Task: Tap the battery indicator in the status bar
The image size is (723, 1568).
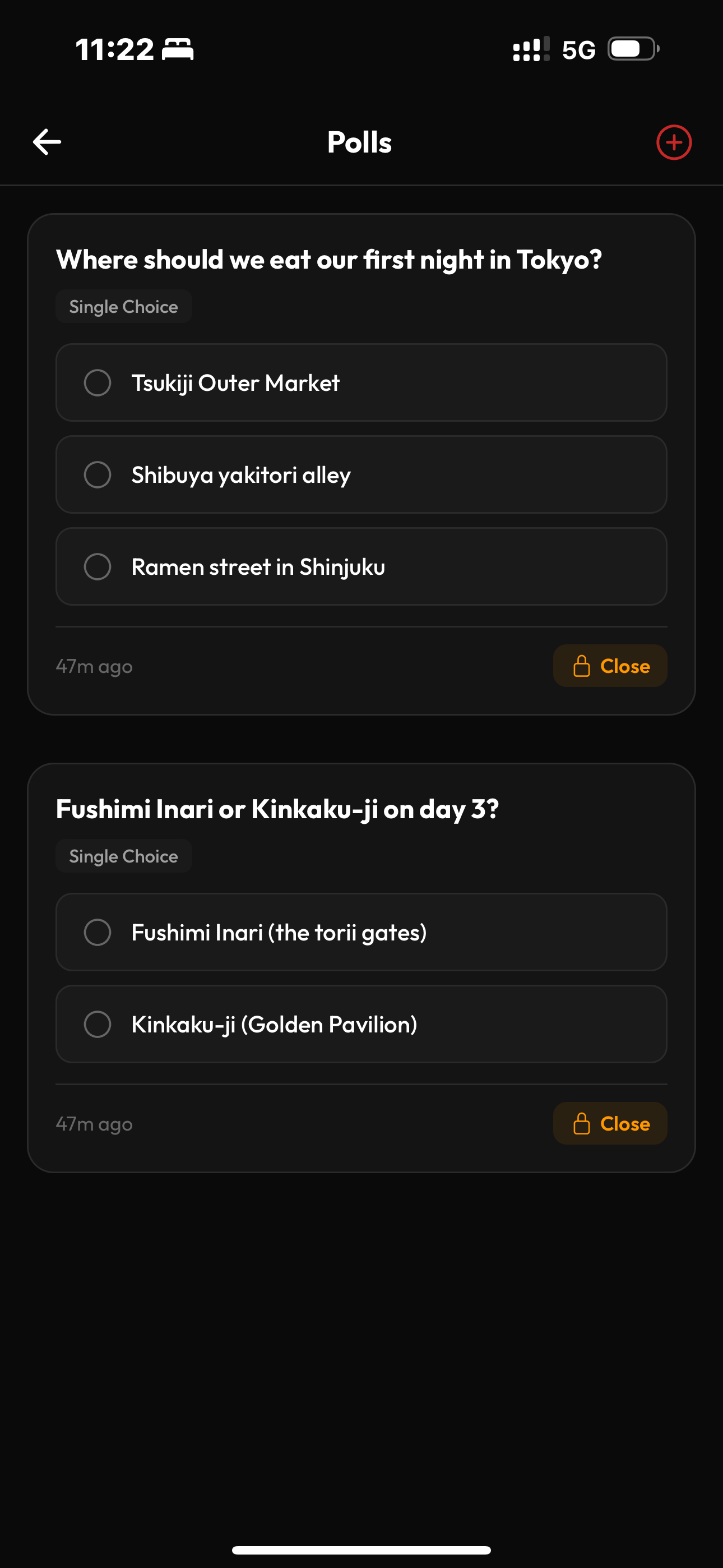Action: [631, 49]
